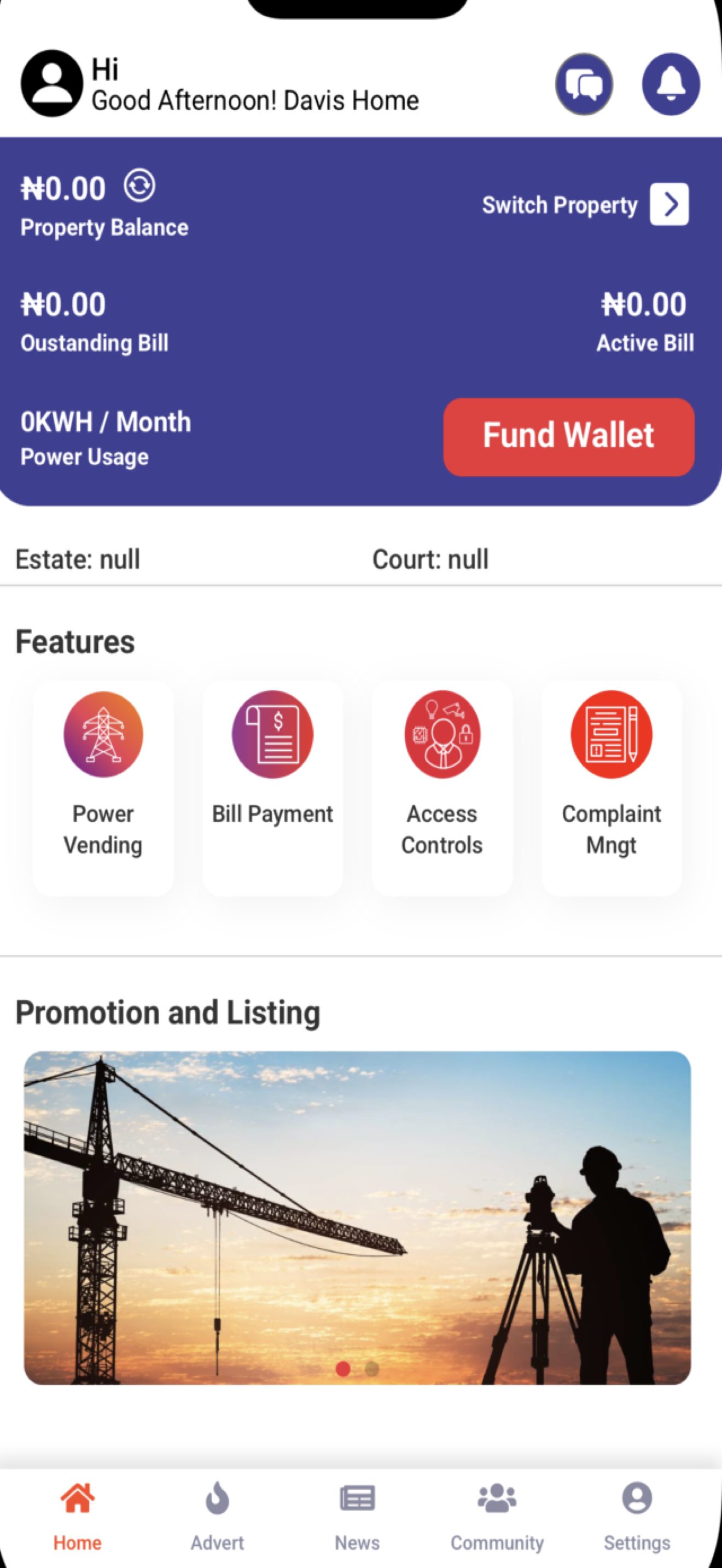Go to the Community section
Image resolution: width=722 pixels, height=1568 pixels.
pos(497,1516)
